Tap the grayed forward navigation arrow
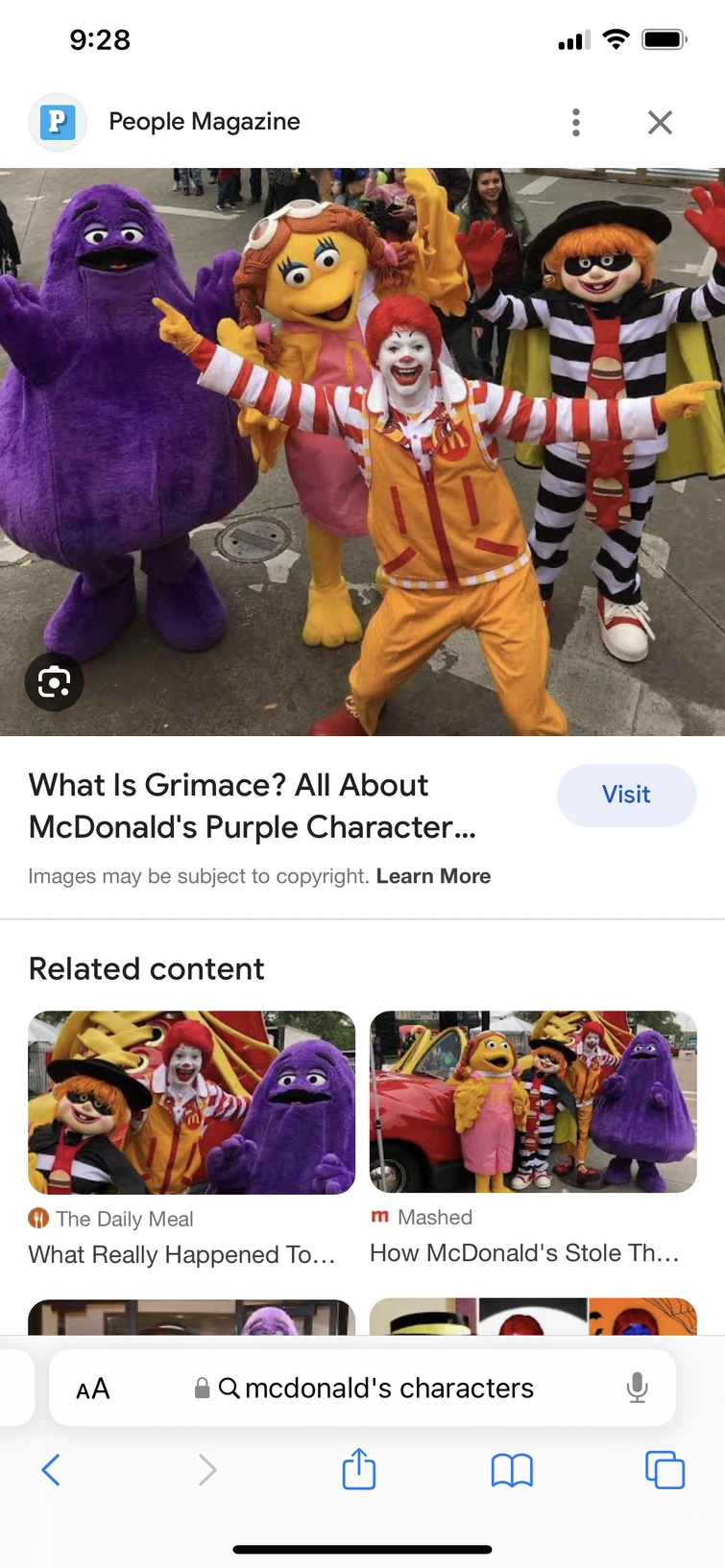725x1568 pixels. pyautogui.click(x=207, y=1469)
